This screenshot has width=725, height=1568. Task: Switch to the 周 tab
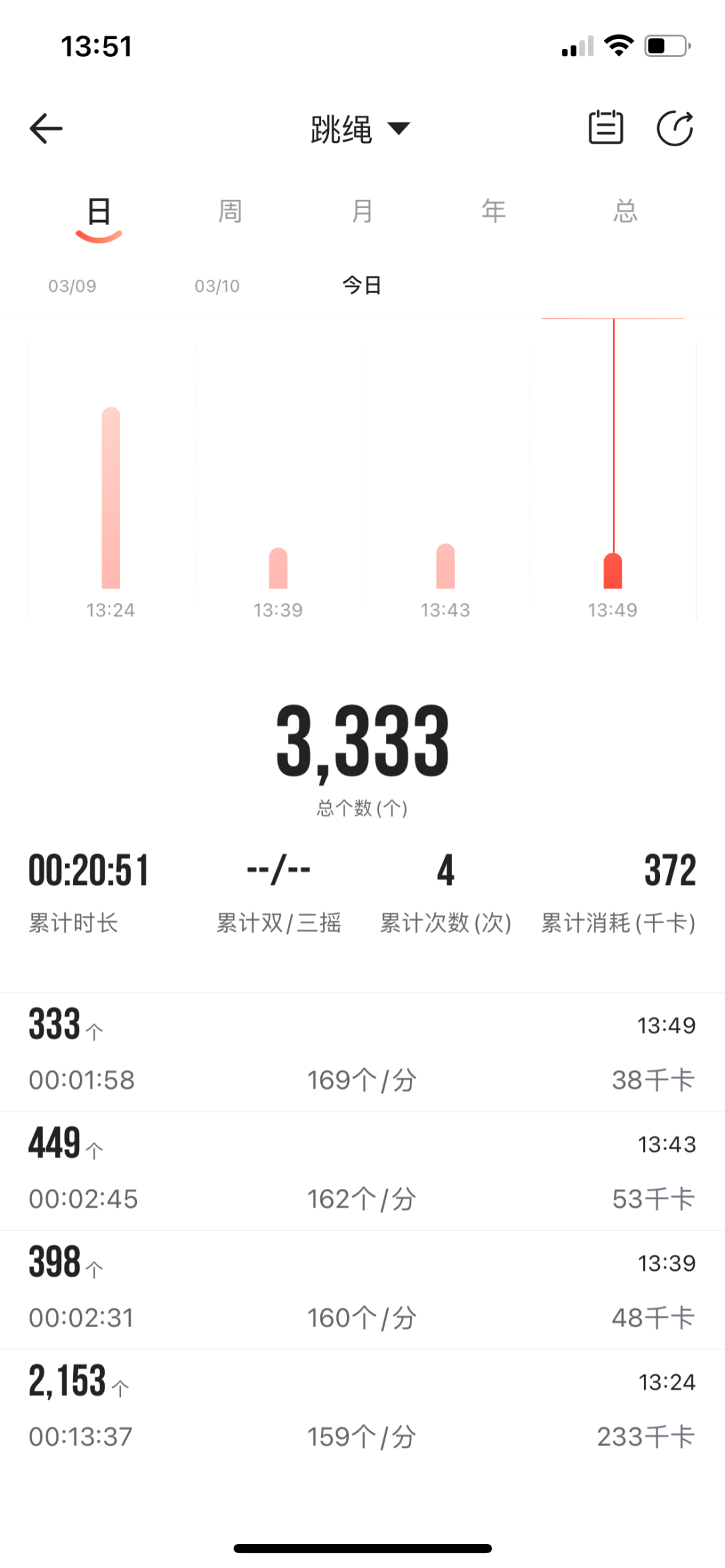[230, 211]
